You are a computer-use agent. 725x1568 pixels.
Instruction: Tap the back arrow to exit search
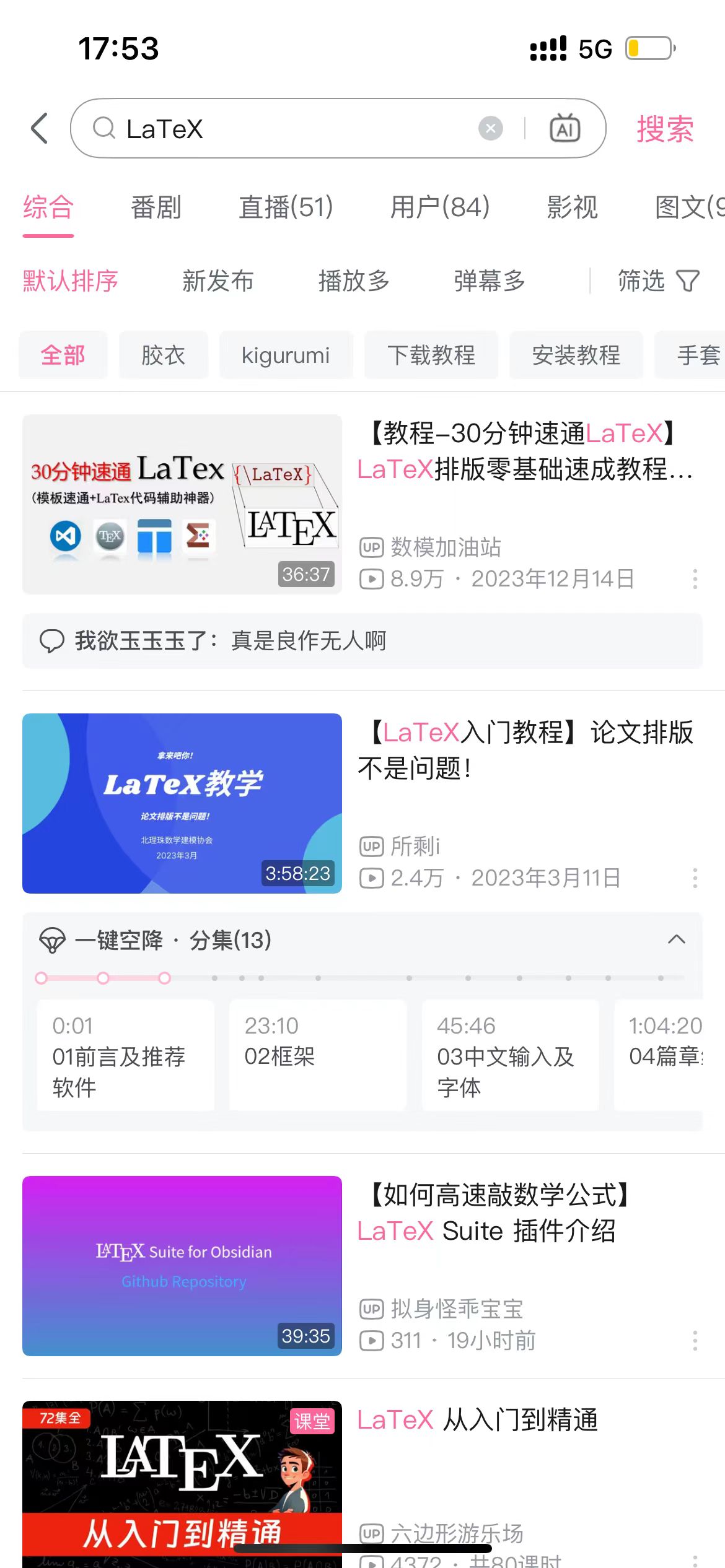tap(38, 128)
